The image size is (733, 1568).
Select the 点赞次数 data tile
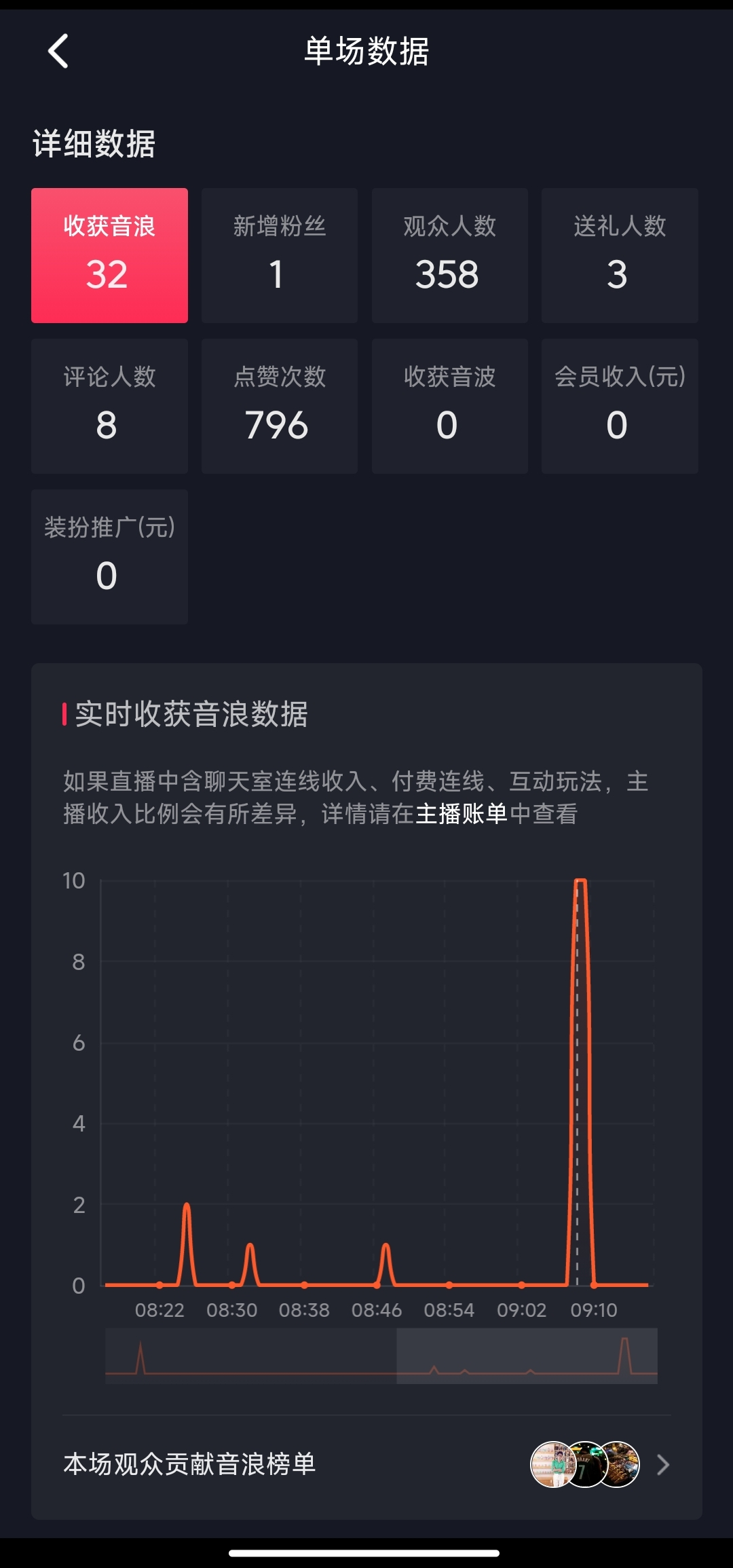point(279,406)
